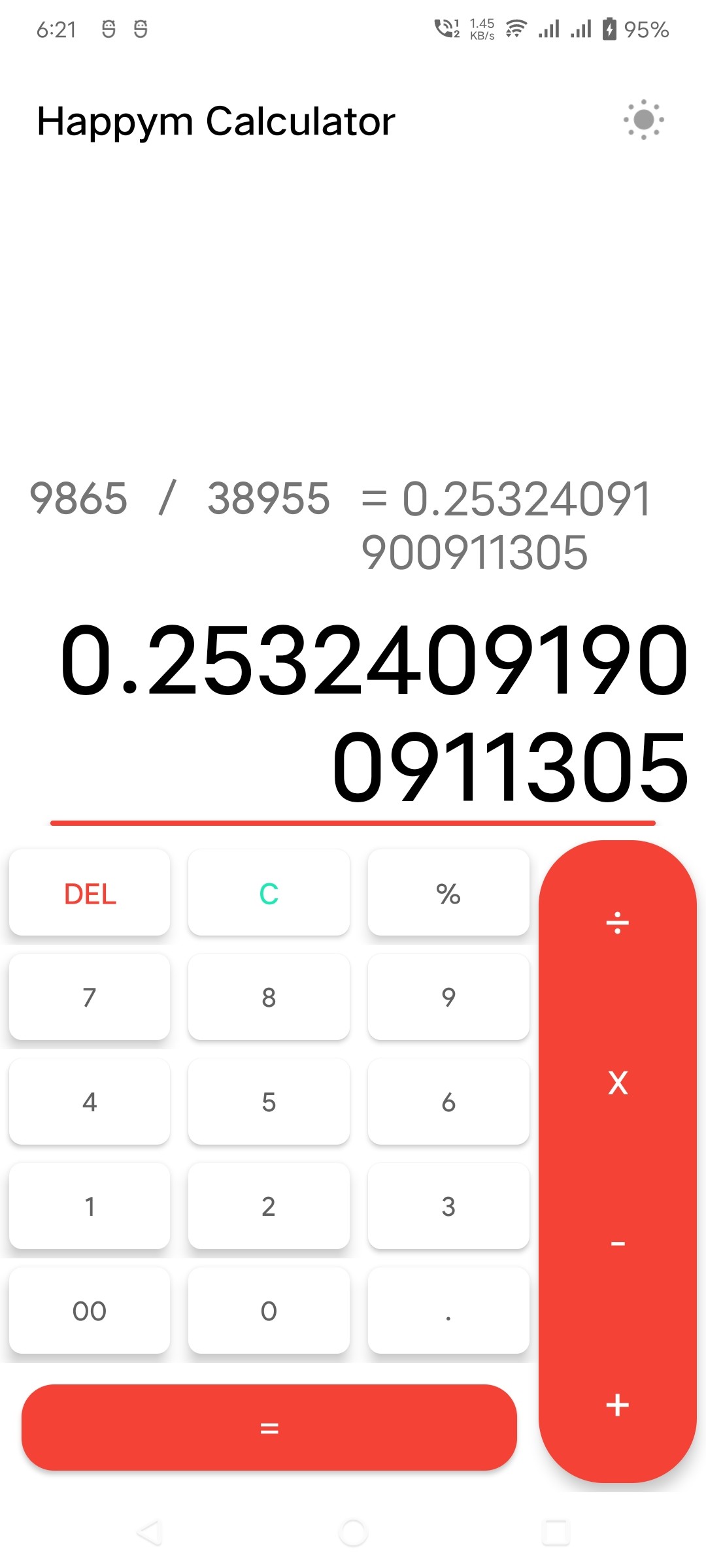Screen dimensions: 706x1568
Task: Enter digit 7
Action: [x=90, y=997]
